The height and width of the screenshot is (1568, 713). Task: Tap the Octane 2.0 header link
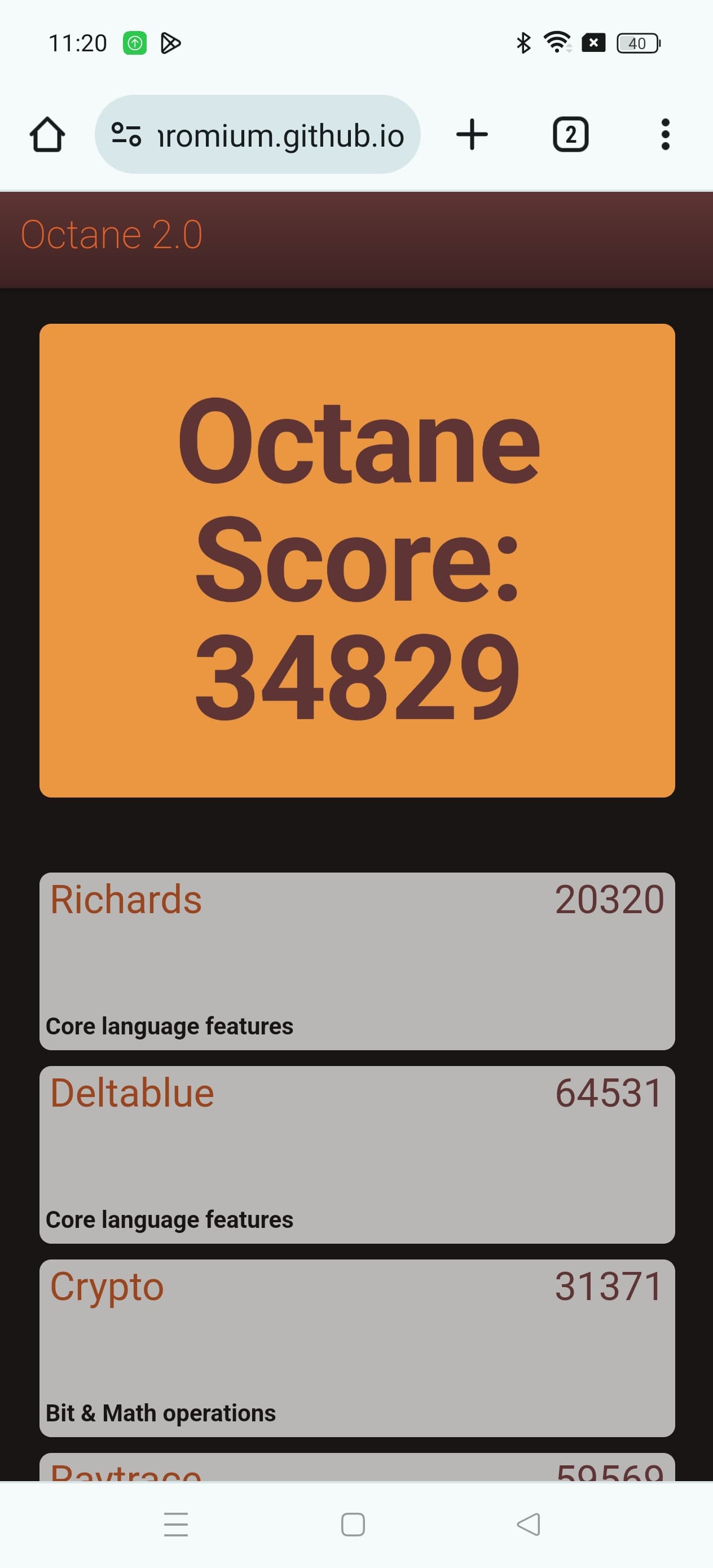point(112,235)
